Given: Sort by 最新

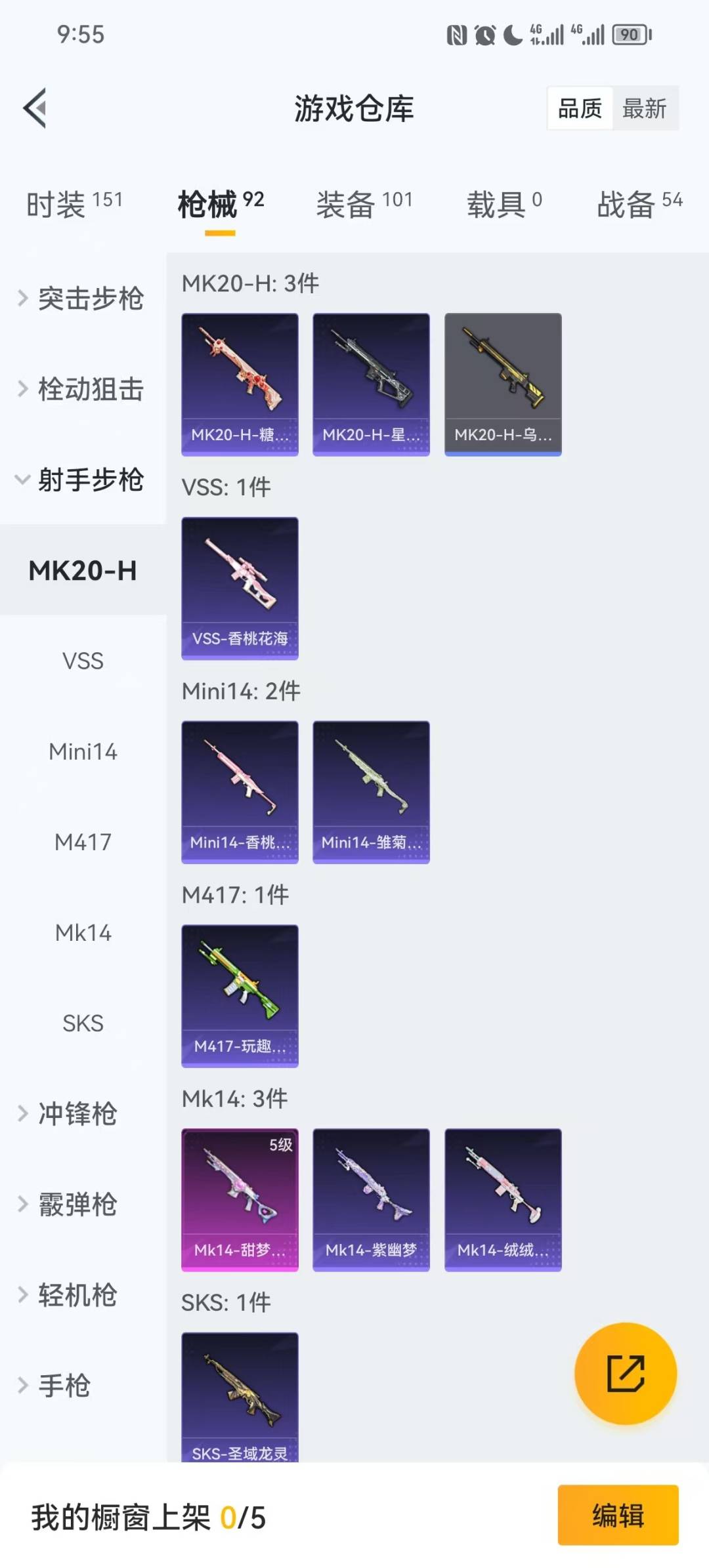Looking at the screenshot, I should 644,108.
